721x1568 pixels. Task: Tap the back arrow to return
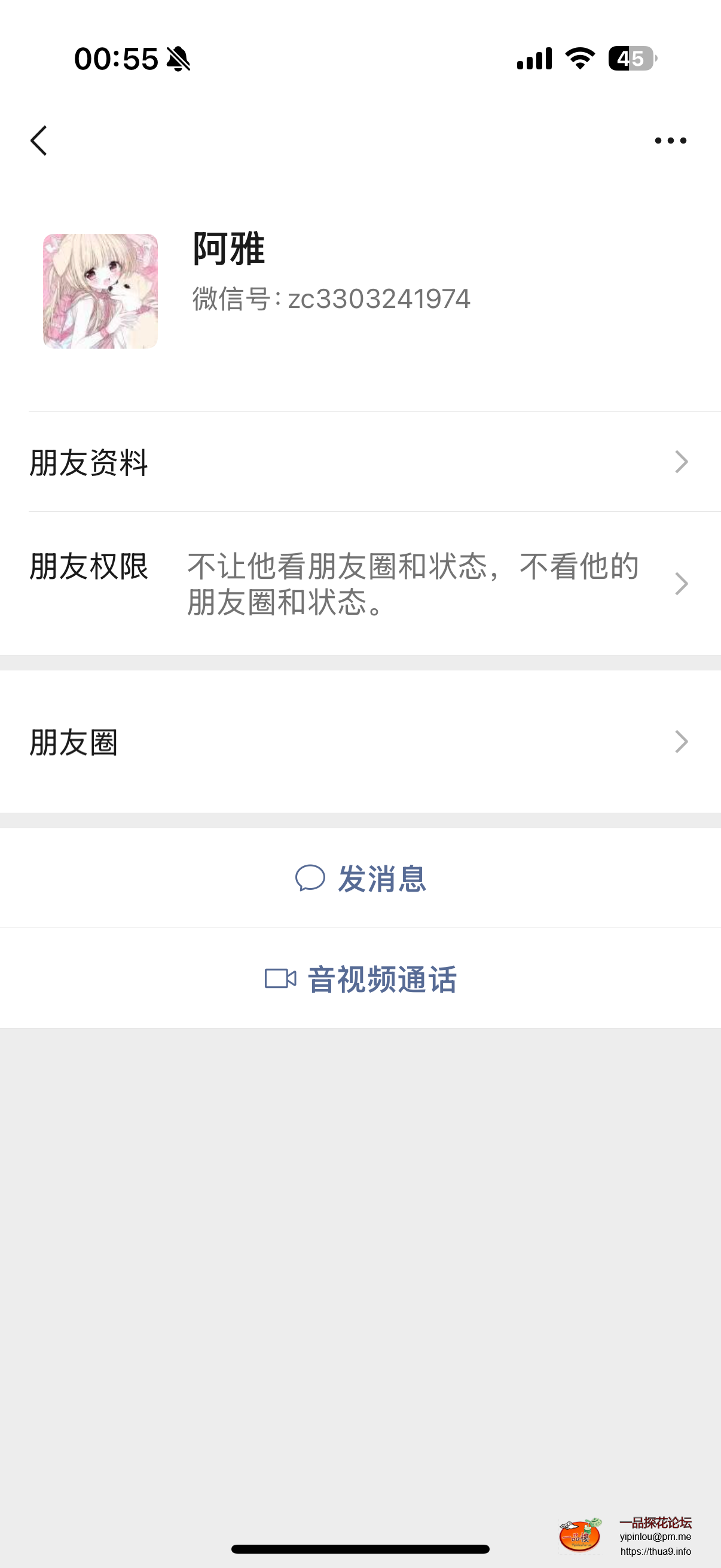point(39,139)
